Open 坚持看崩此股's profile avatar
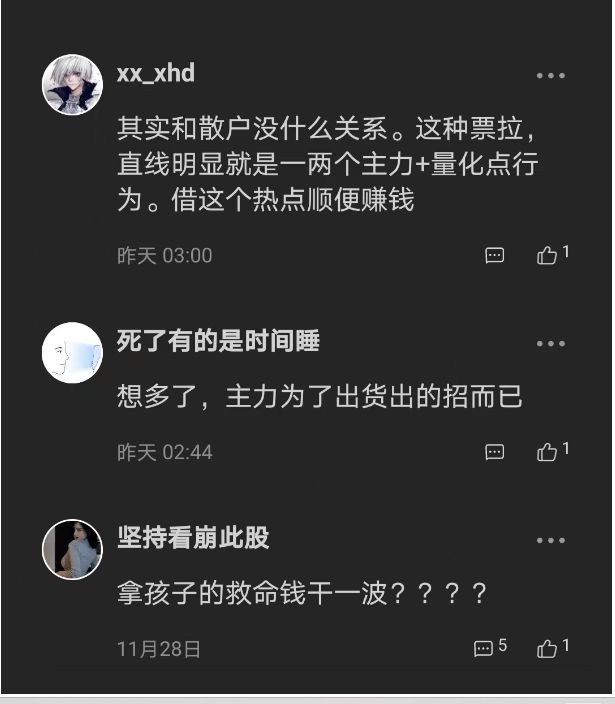Viewport: 615px width, 704px height. point(73,549)
